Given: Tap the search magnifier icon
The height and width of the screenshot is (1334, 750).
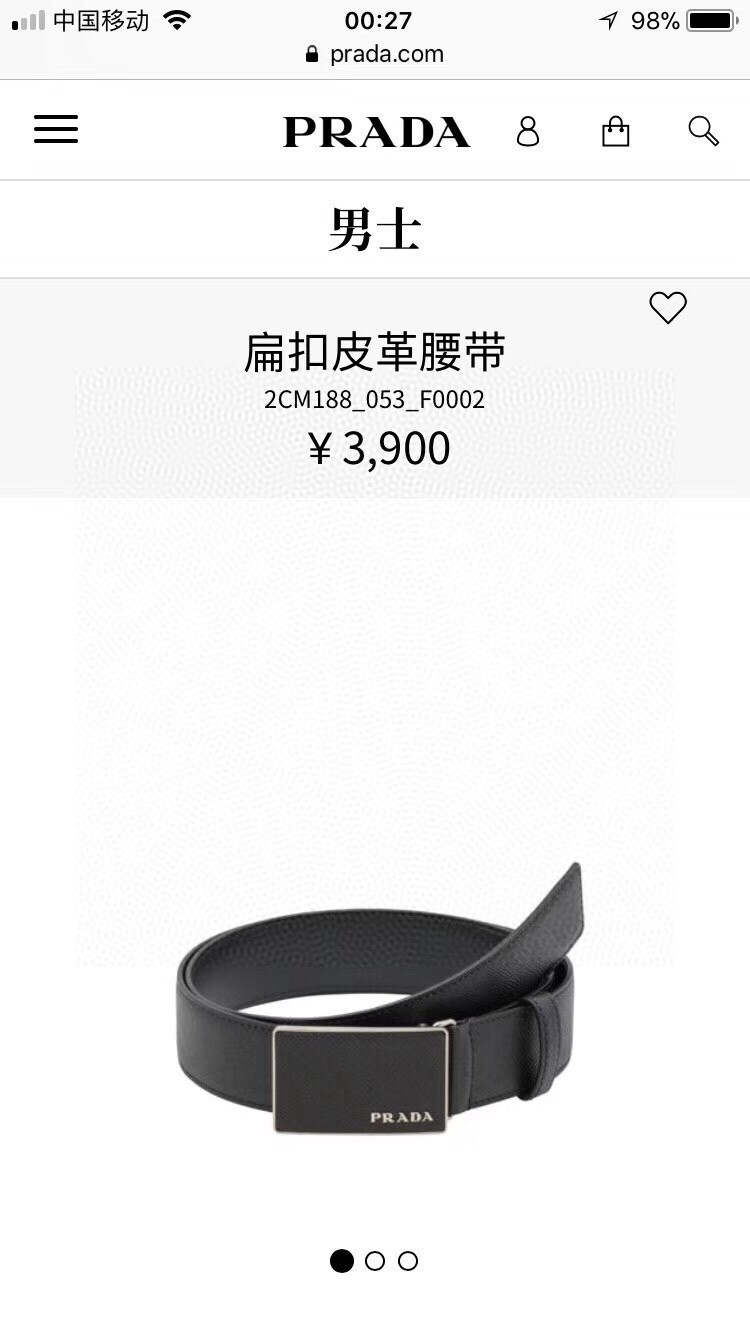Looking at the screenshot, I should pyautogui.click(x=703, y=131).
